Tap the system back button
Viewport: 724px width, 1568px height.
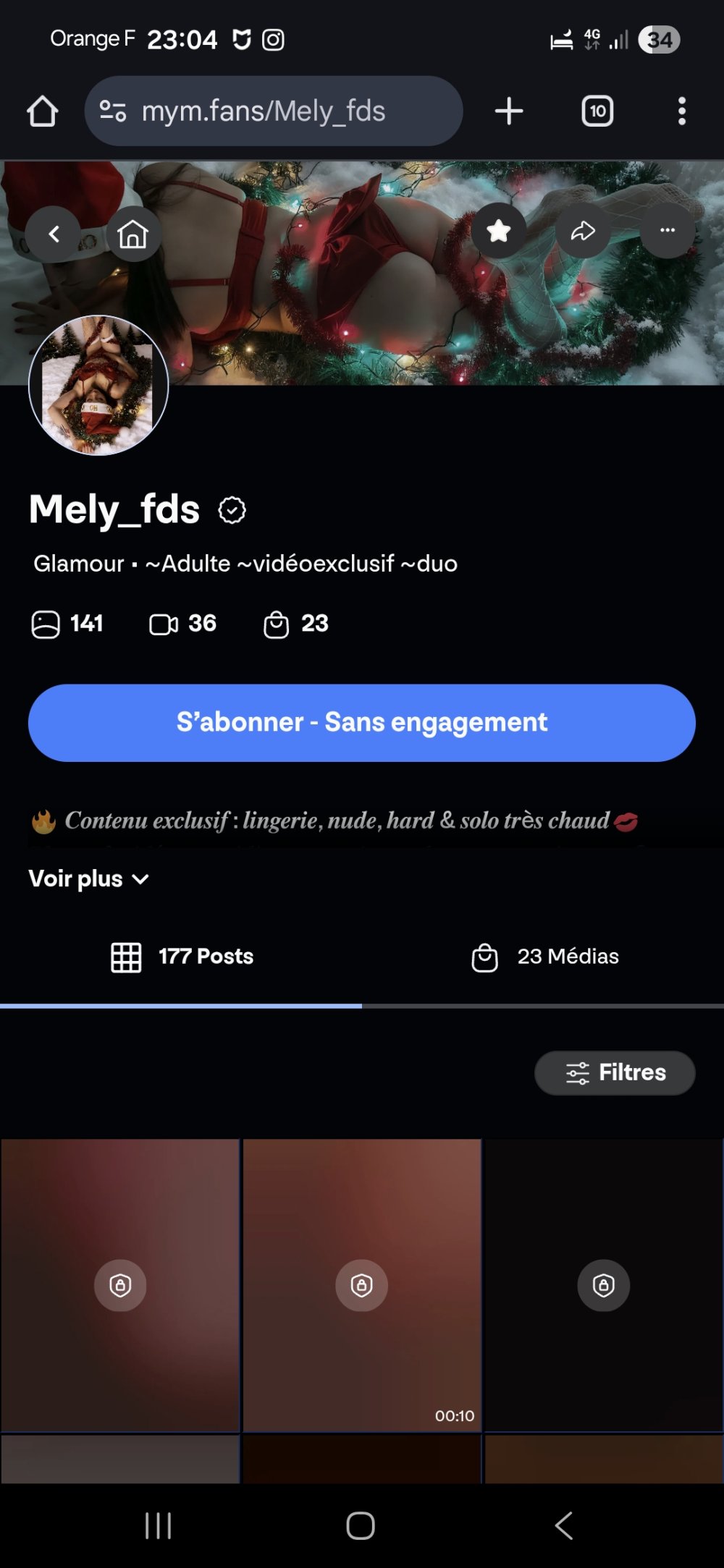click(x=563, y=1525)
